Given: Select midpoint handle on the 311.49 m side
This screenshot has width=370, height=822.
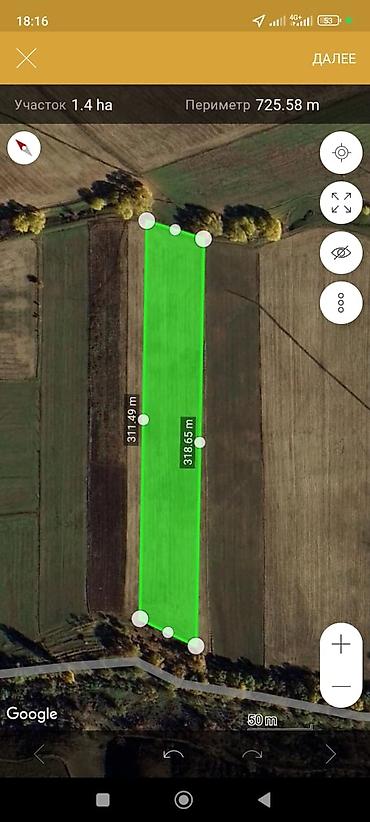Looking at the screenshot, I should [x=143, y=419].
